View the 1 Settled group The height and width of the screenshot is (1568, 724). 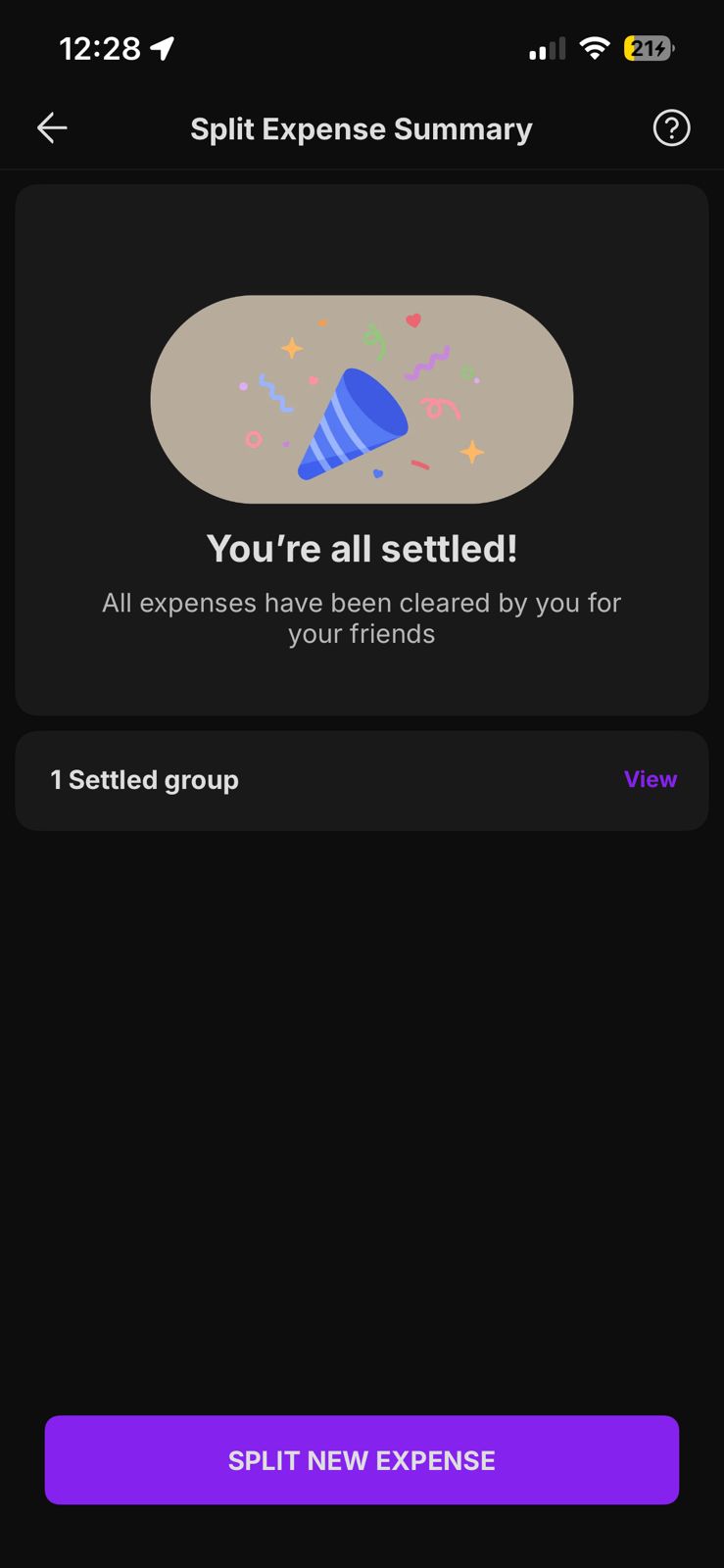650,779
